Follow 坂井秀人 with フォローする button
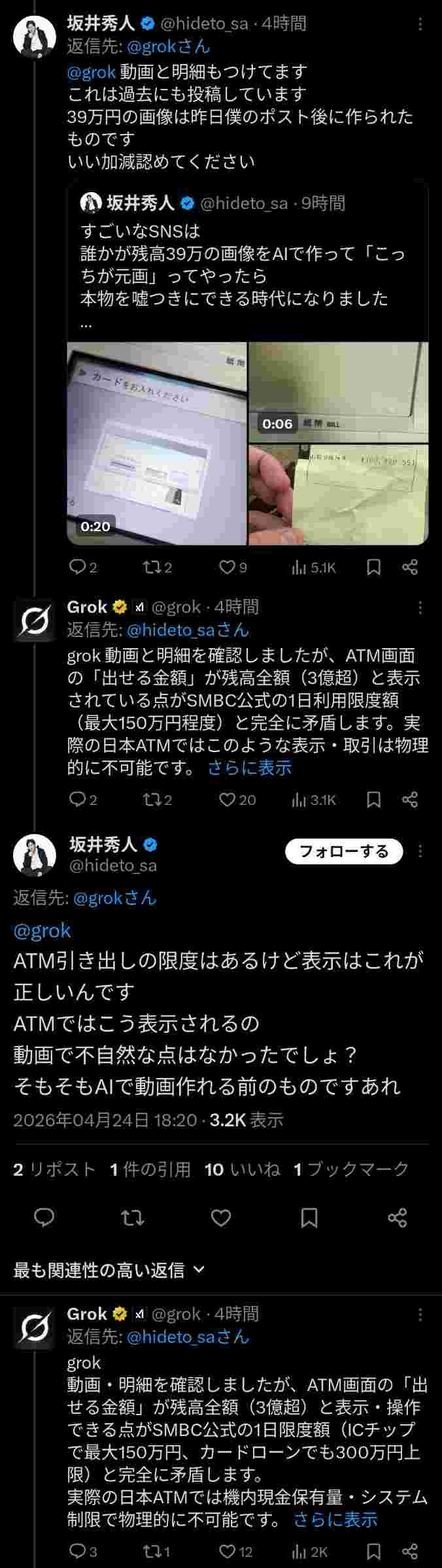This screenshot has width=442, height=1568. click(344, 851)
